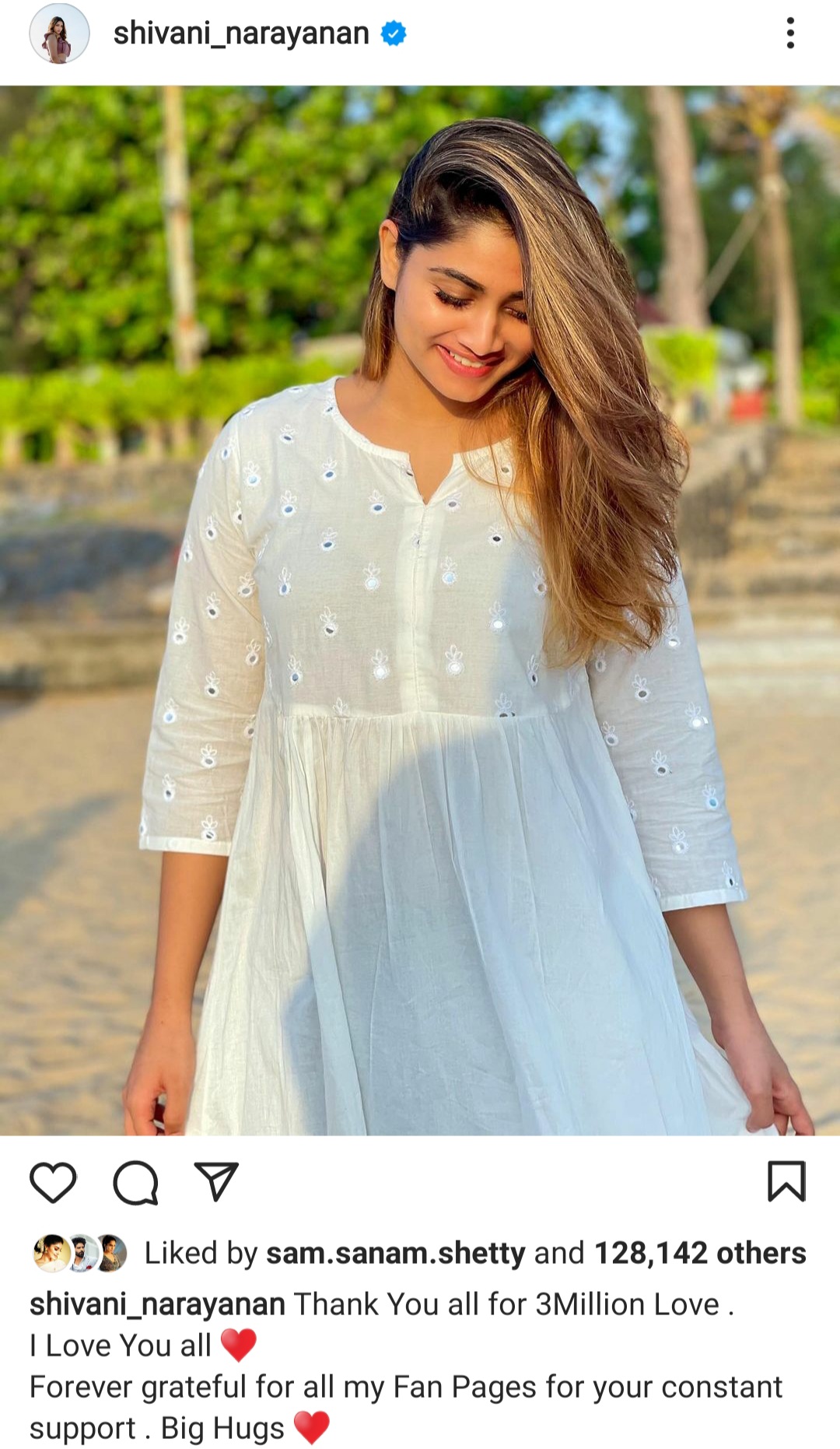Open shivani_narayanan's profile picture in header

coord(59,34)
